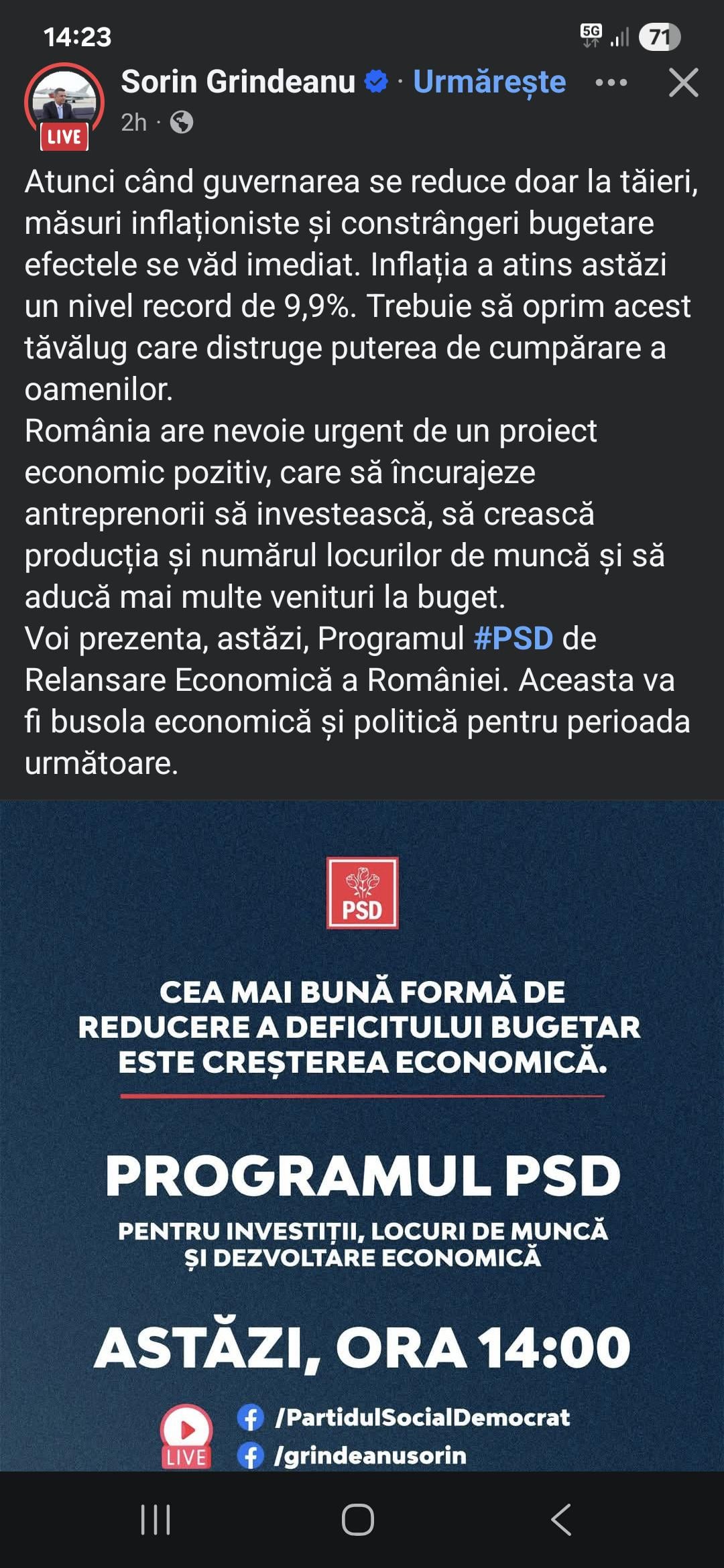Follow the page via Urmărește

[x=489, y=82]
